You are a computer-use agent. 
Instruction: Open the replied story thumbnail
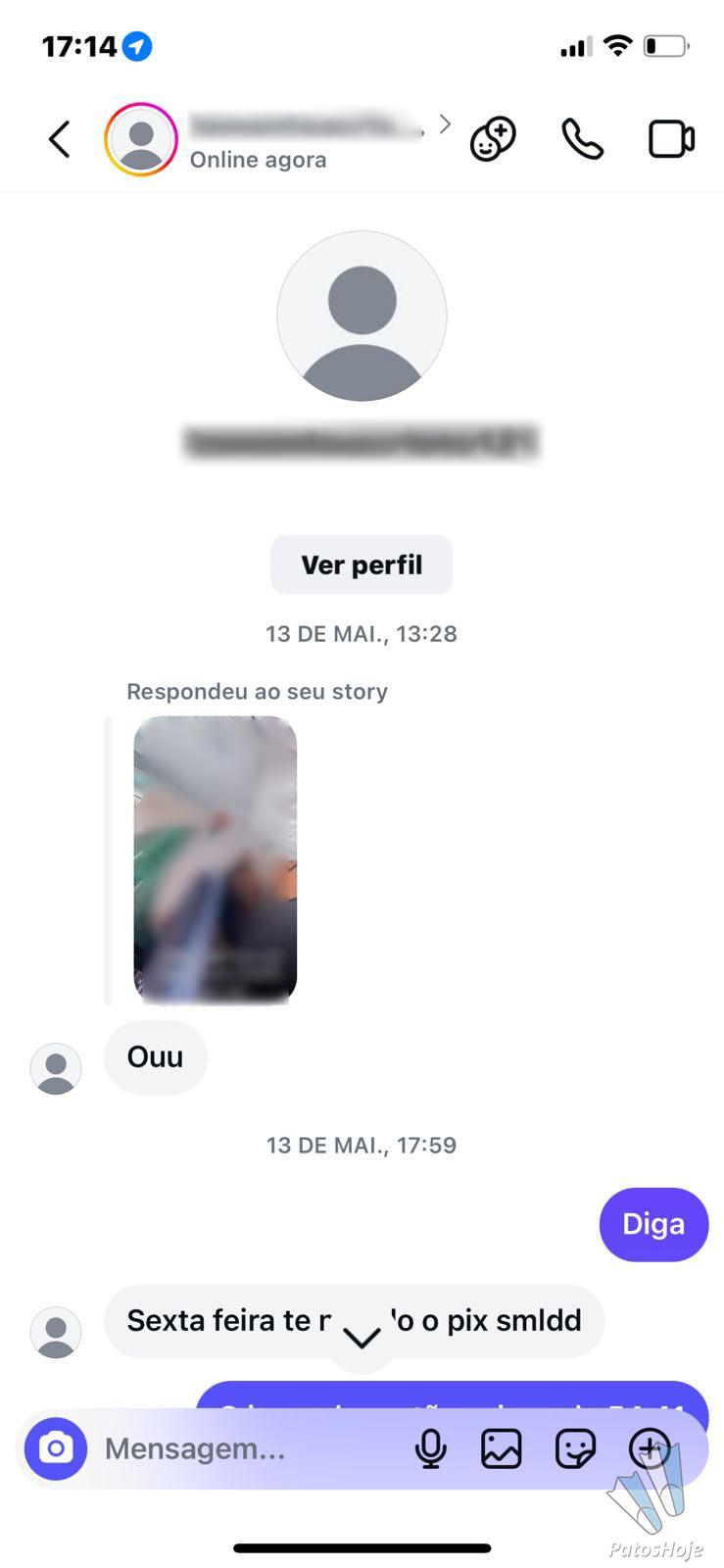coord(215,859)
